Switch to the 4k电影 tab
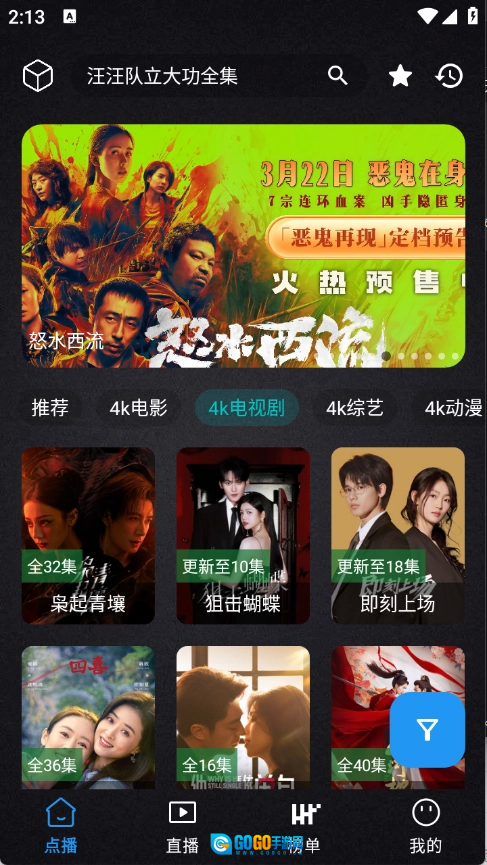The image size is (487, 865). (x=138, y=408)
